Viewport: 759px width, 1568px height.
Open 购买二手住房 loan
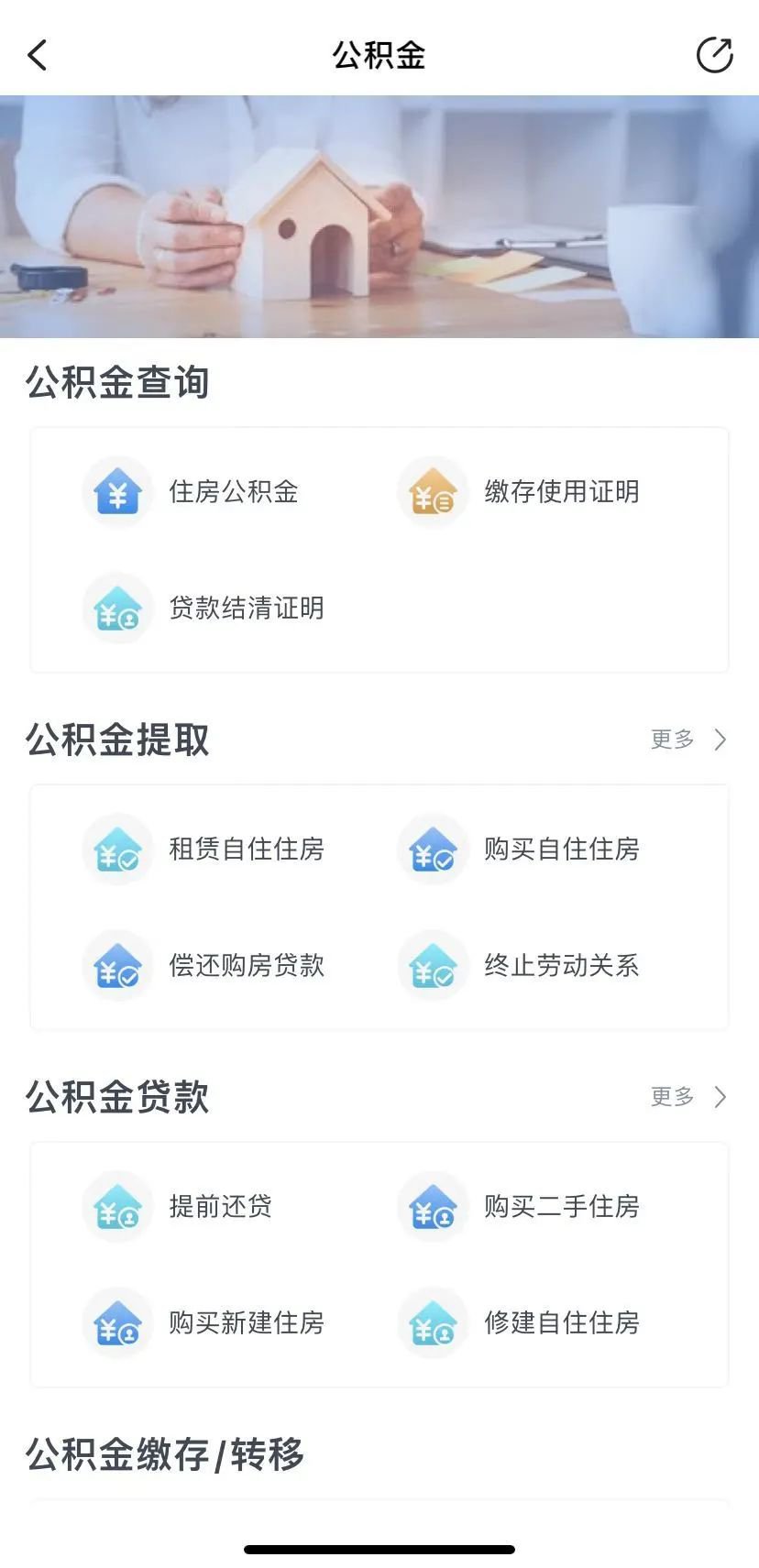[519, 1207]
